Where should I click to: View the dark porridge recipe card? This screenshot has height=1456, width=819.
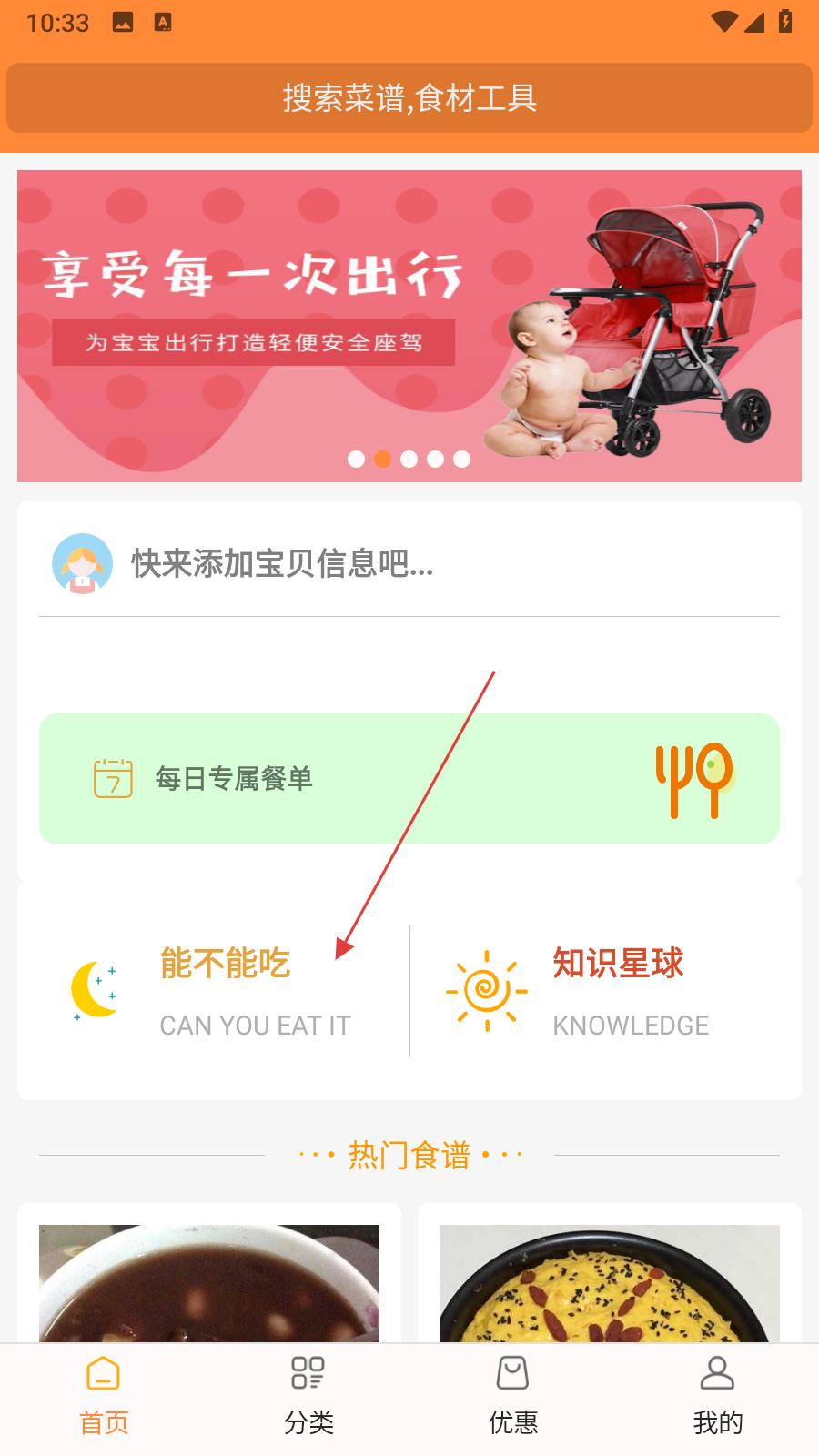point(209,1283)
